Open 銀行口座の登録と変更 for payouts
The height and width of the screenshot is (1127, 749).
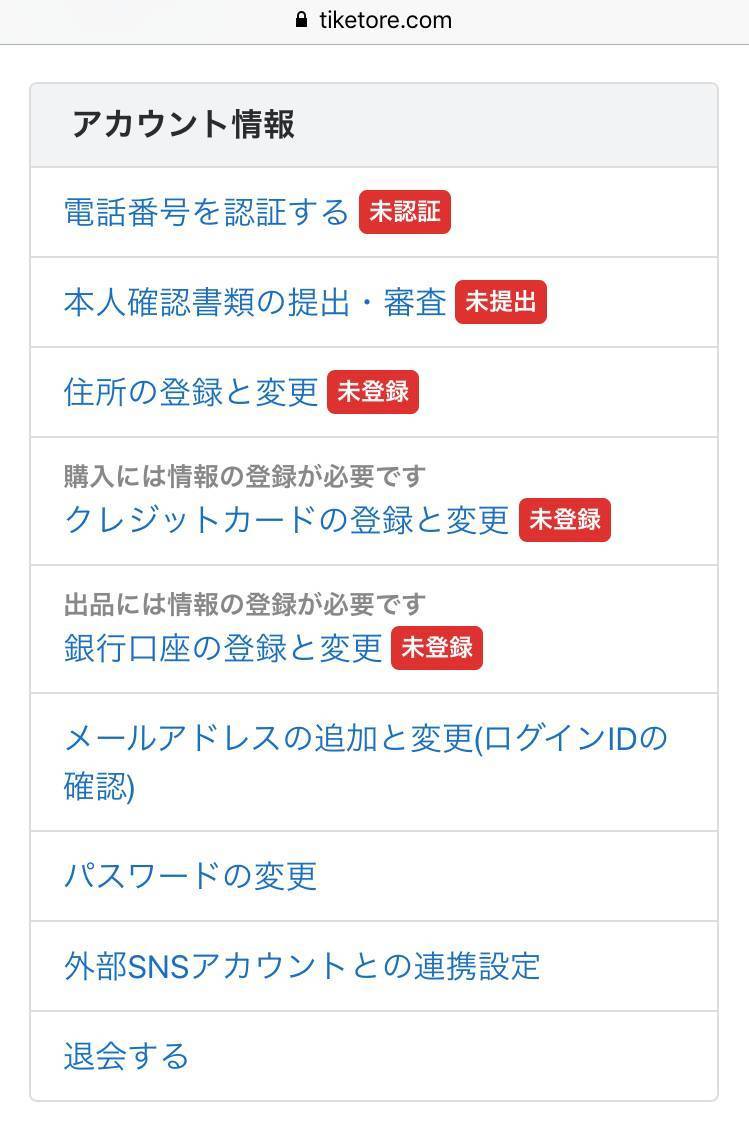pos(222,647)
